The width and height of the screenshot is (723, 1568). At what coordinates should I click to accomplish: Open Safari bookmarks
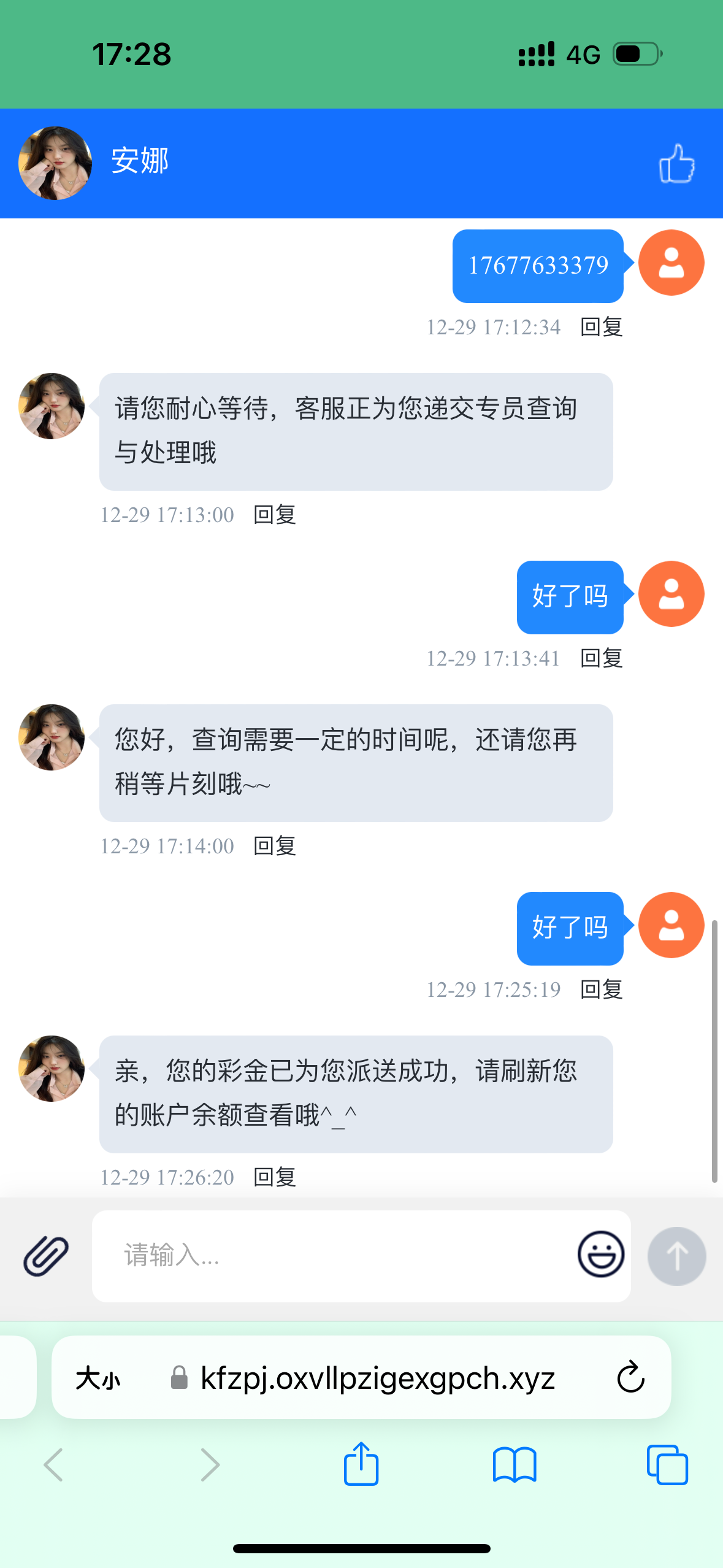point(515,1465)
